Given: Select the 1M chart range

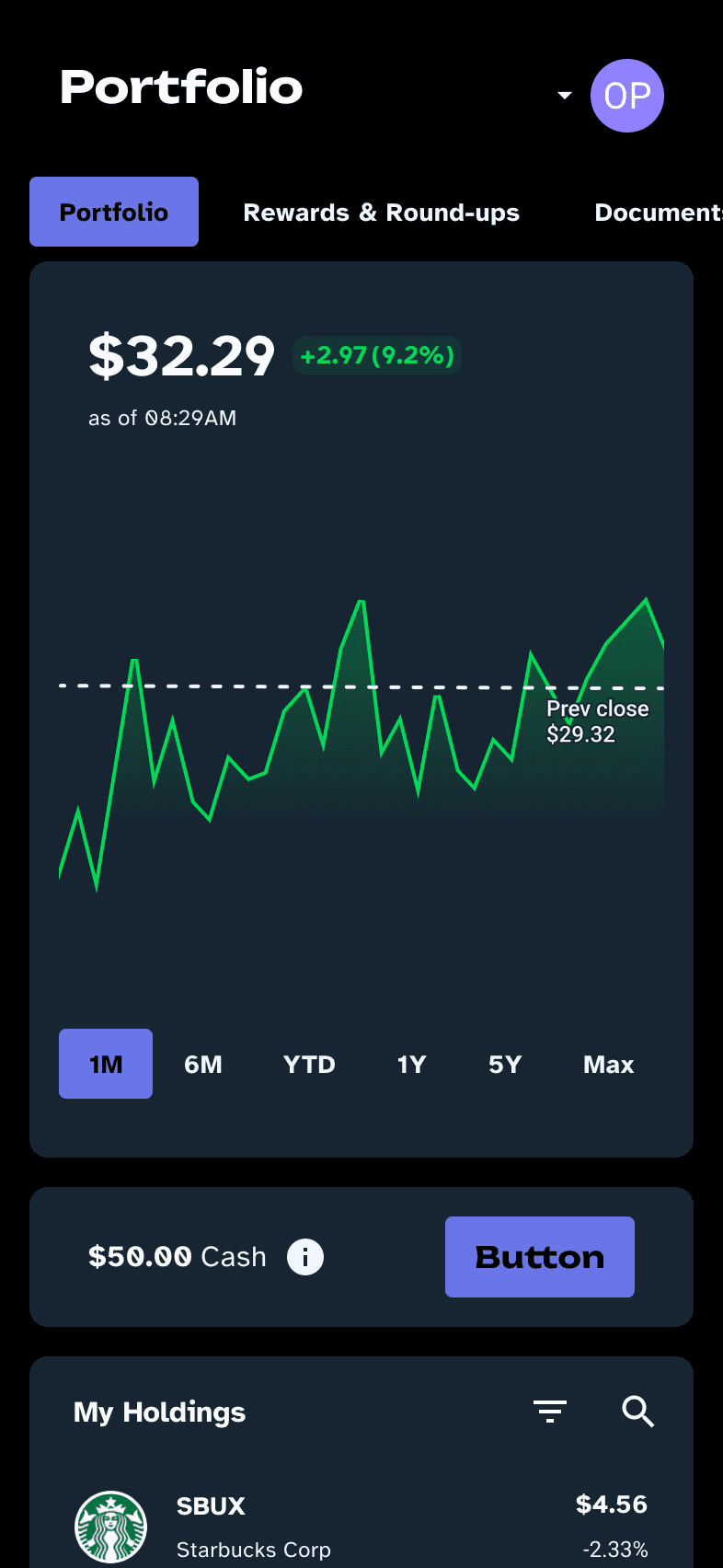Looking at the screenshot, I should [x=106, y=1064].
